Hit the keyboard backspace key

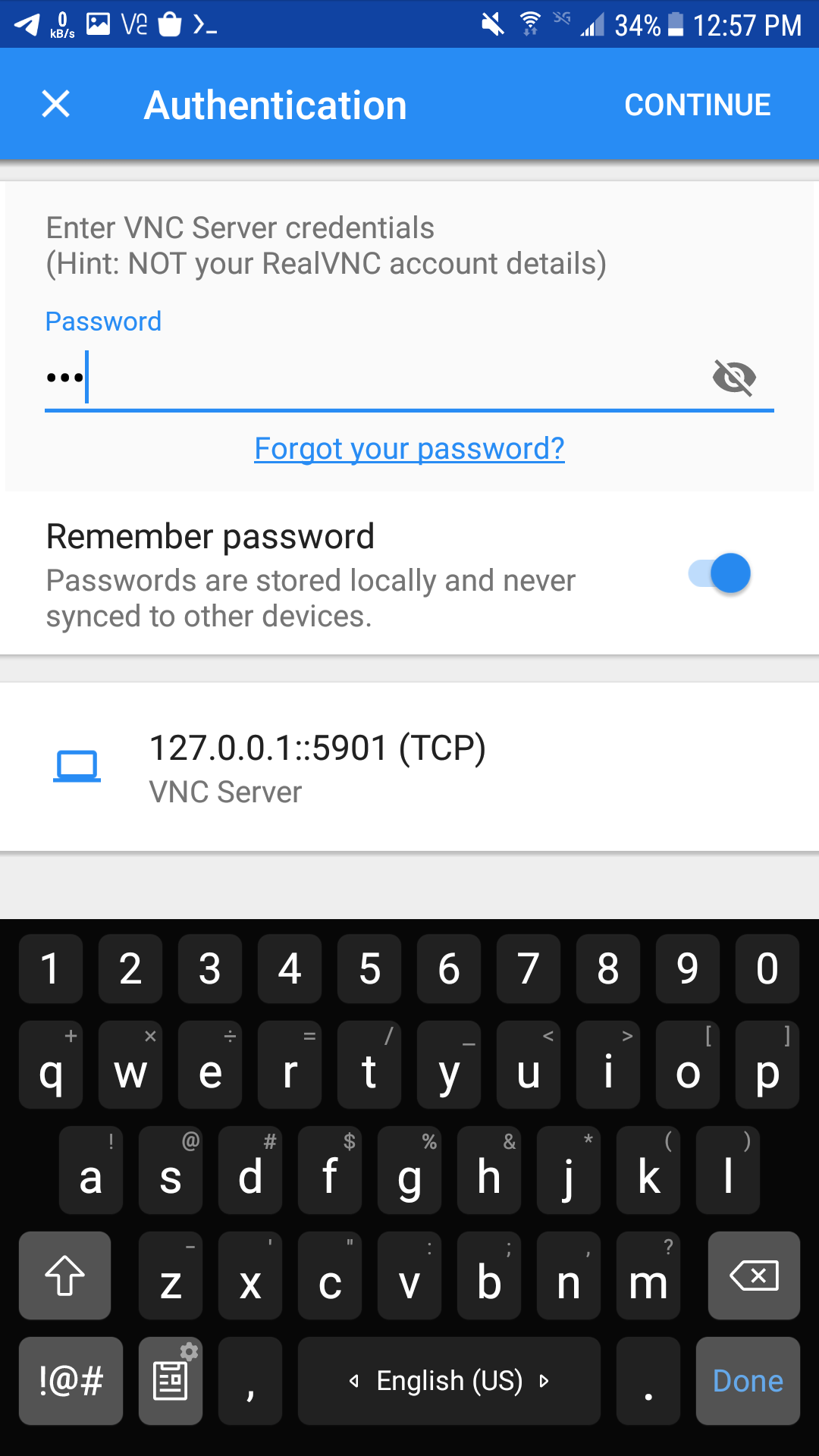point(753,1276)
